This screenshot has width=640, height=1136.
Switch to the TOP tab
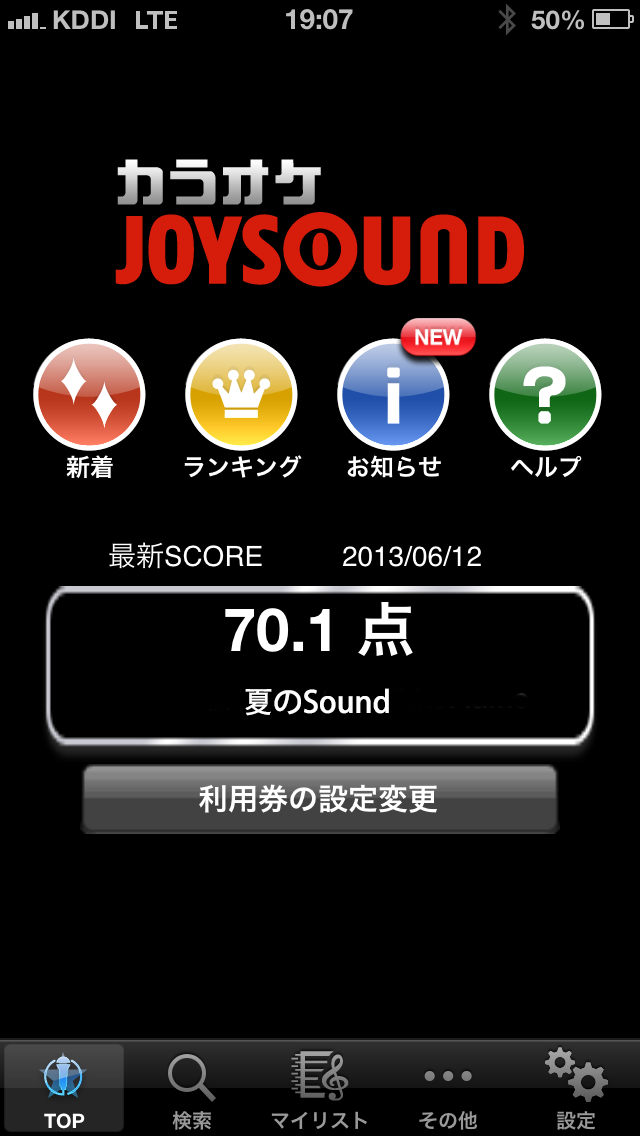point(64,1090)
